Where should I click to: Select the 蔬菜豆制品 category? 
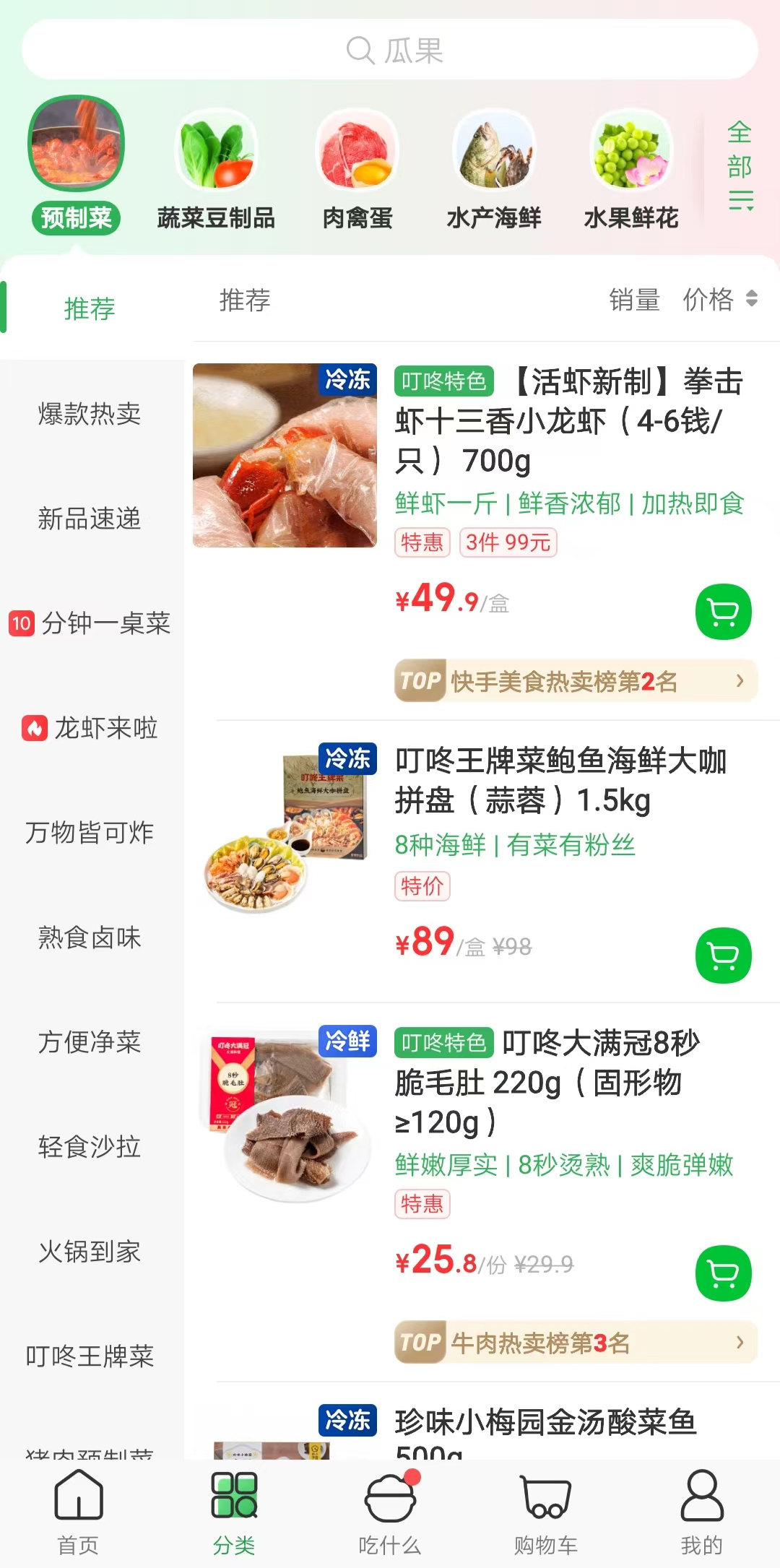coord(216,171)
